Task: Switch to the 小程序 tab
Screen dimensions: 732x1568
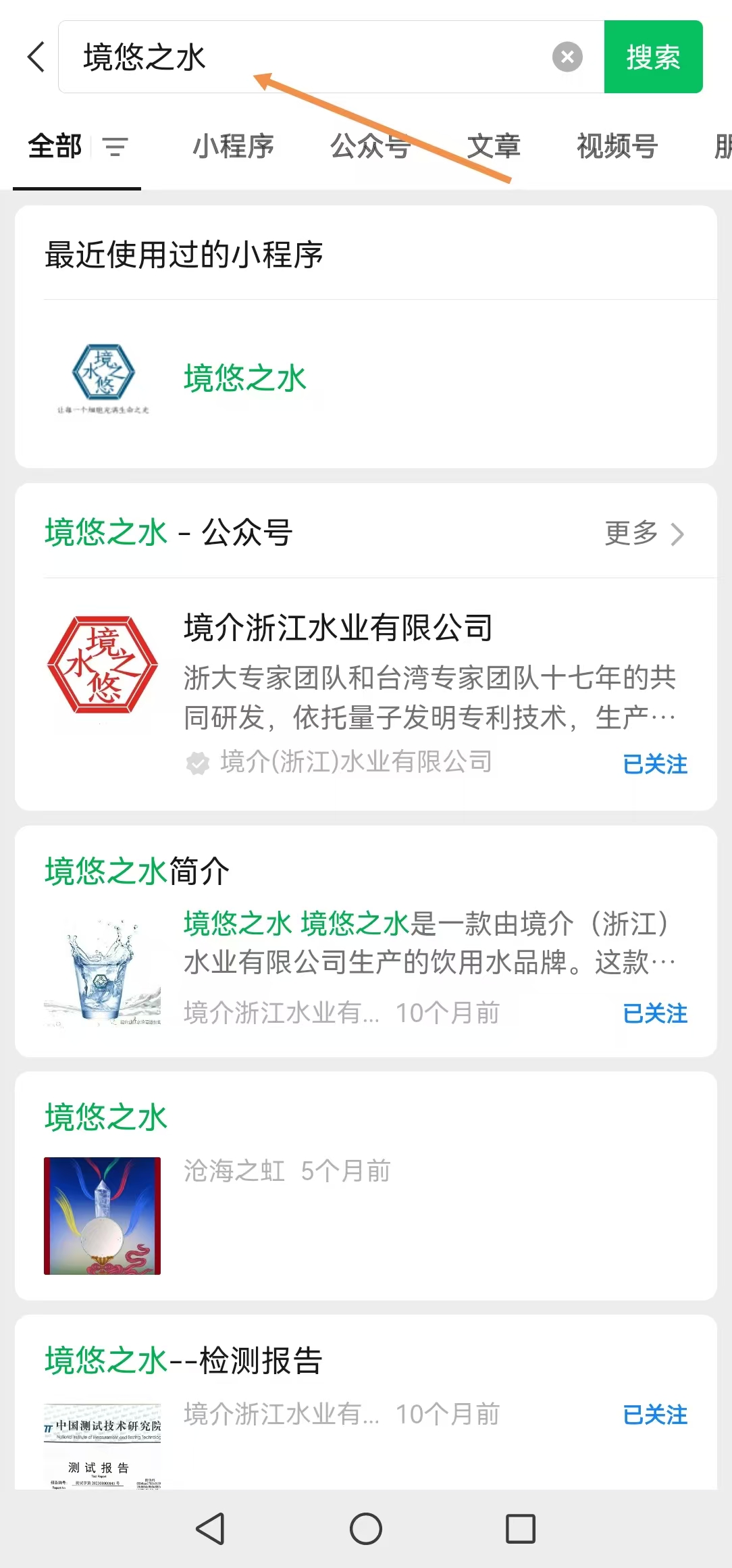Action: pyautogui.click(x=233, y=147)
